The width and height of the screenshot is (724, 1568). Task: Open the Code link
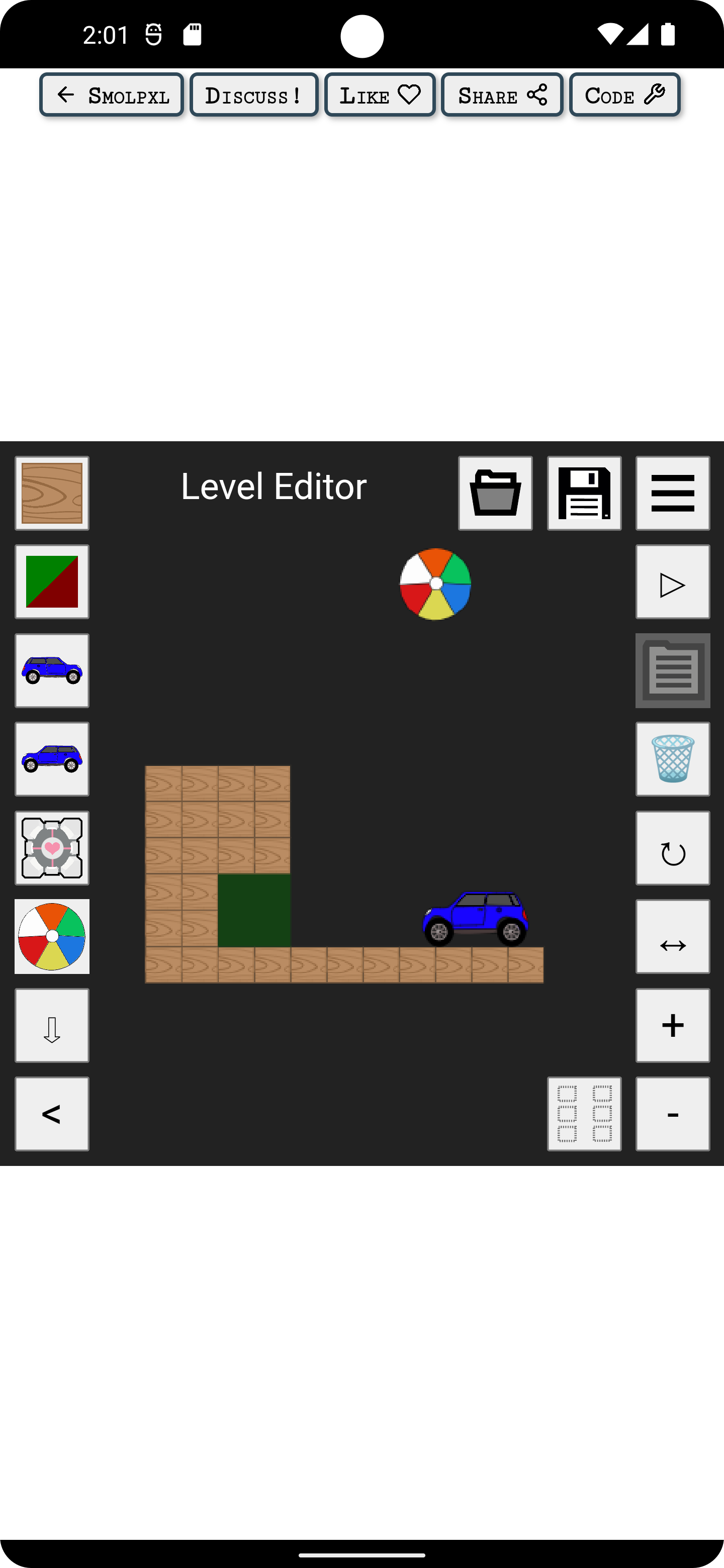[625, 95]
